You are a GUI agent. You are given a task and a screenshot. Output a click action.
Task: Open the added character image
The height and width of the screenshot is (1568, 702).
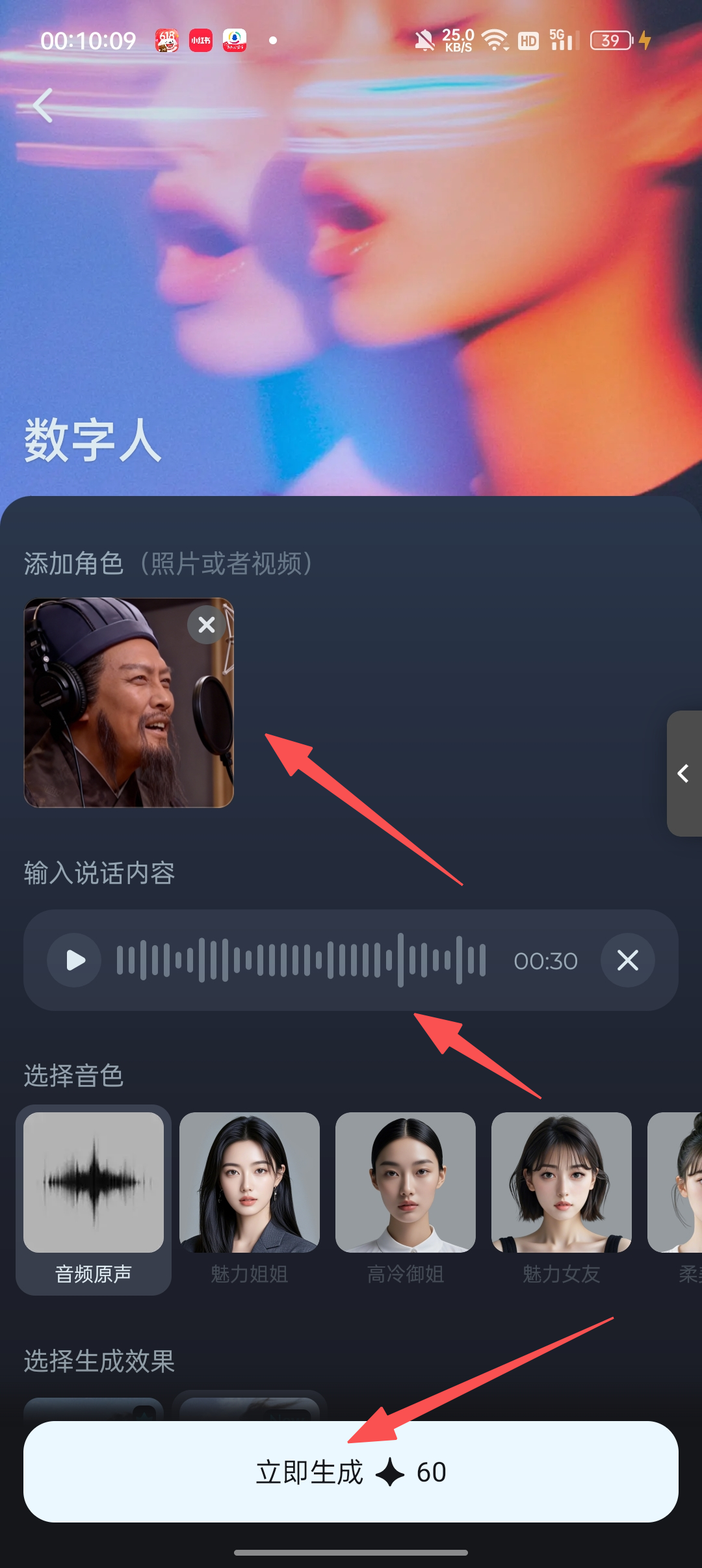pyautogui.click(x=117, y=715)
